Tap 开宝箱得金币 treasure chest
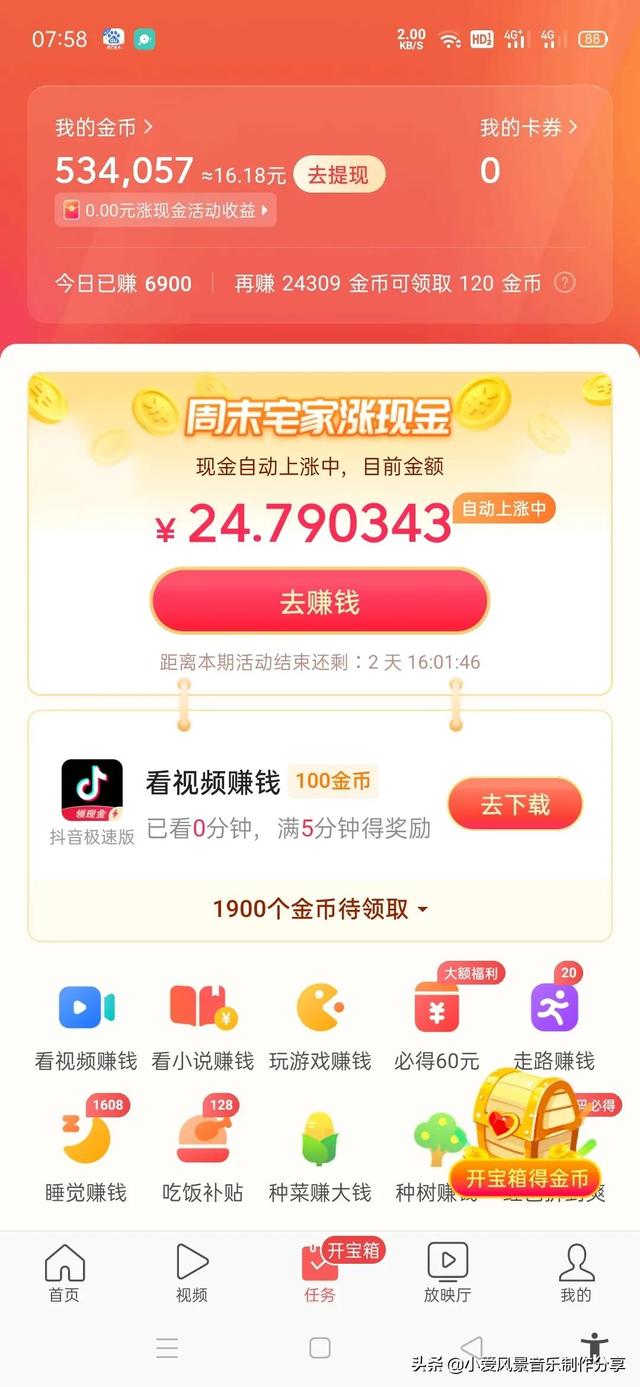The height and width of the screenshot is (1387, 640). point(527,1140)
